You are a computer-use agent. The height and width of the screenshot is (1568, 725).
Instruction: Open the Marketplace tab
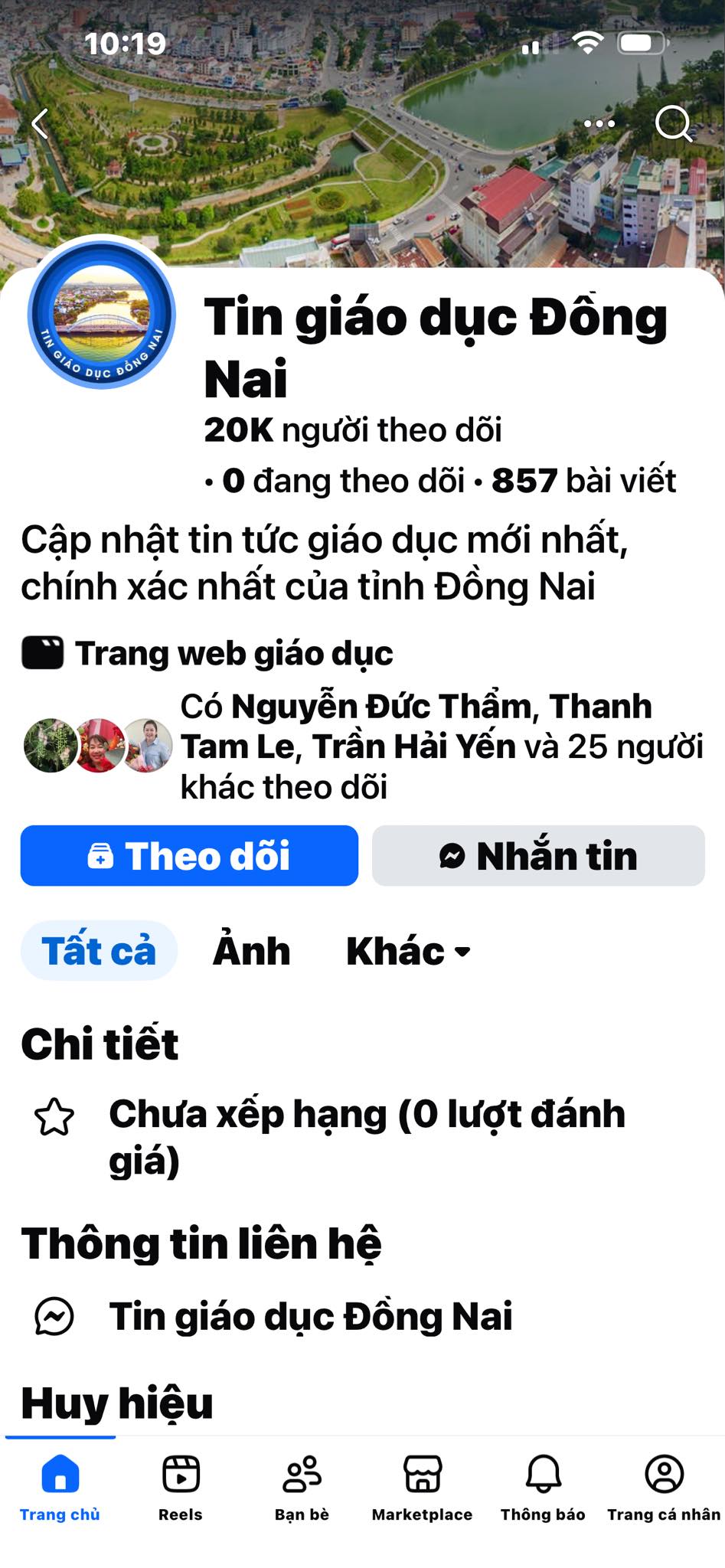tap(422, 1487)
